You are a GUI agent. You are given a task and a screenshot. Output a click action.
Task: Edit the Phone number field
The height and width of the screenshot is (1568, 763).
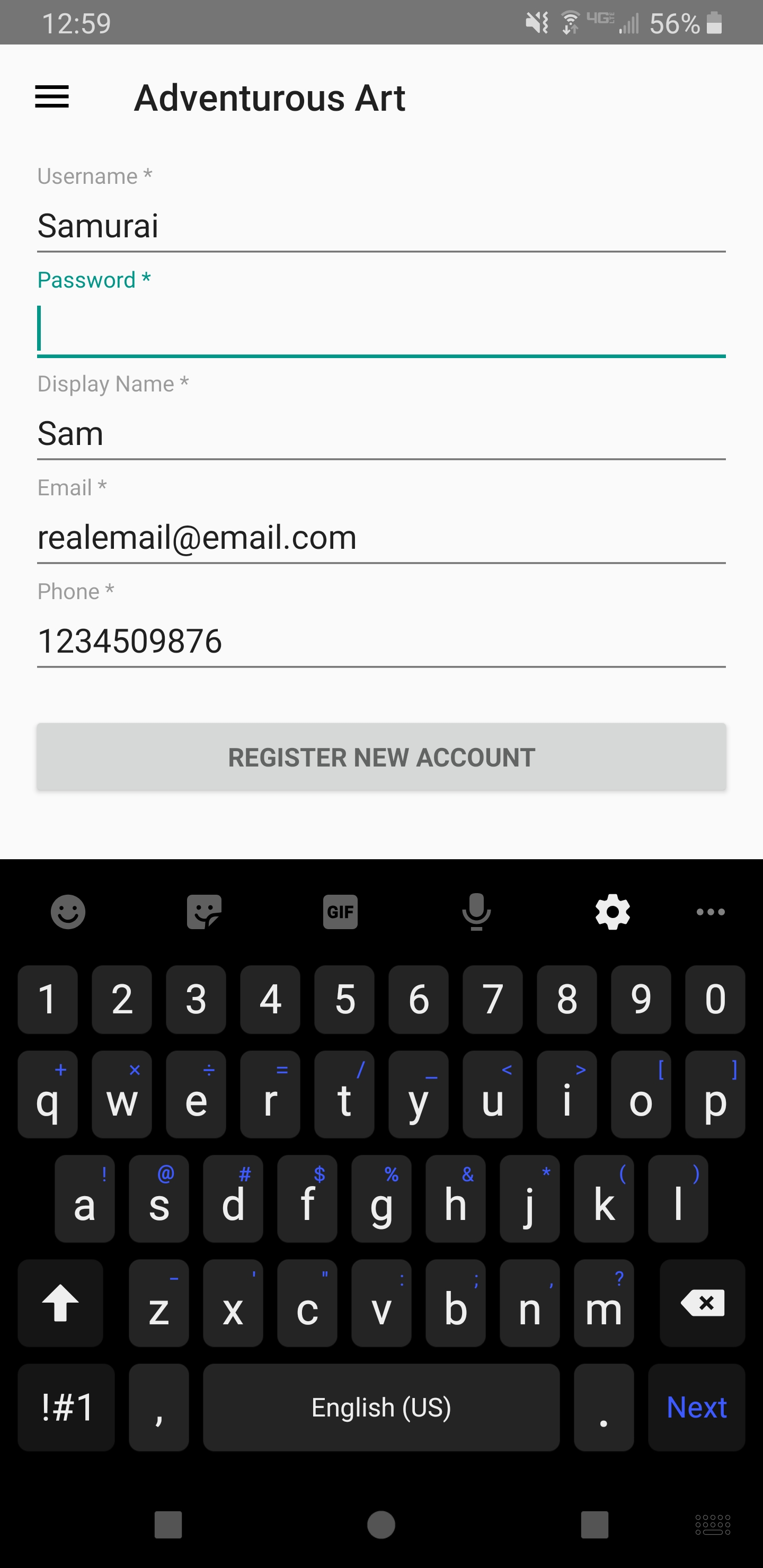pos(380,642)
